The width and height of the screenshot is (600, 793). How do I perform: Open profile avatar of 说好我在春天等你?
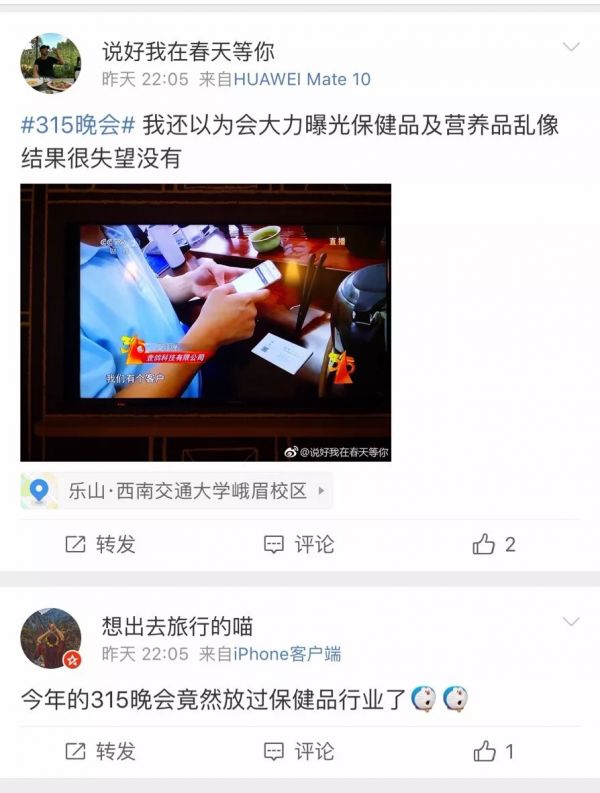pos(50,63)
